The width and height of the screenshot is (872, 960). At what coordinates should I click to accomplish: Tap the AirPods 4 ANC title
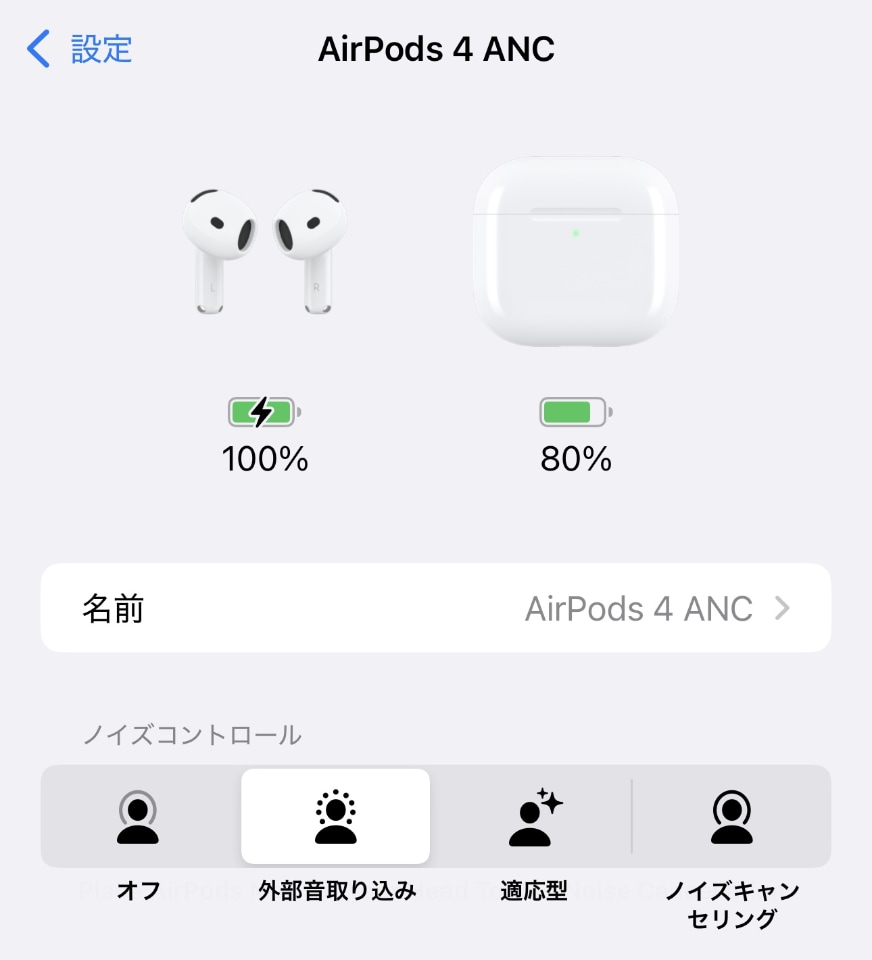pyautogui.click(x=436, y=48)
